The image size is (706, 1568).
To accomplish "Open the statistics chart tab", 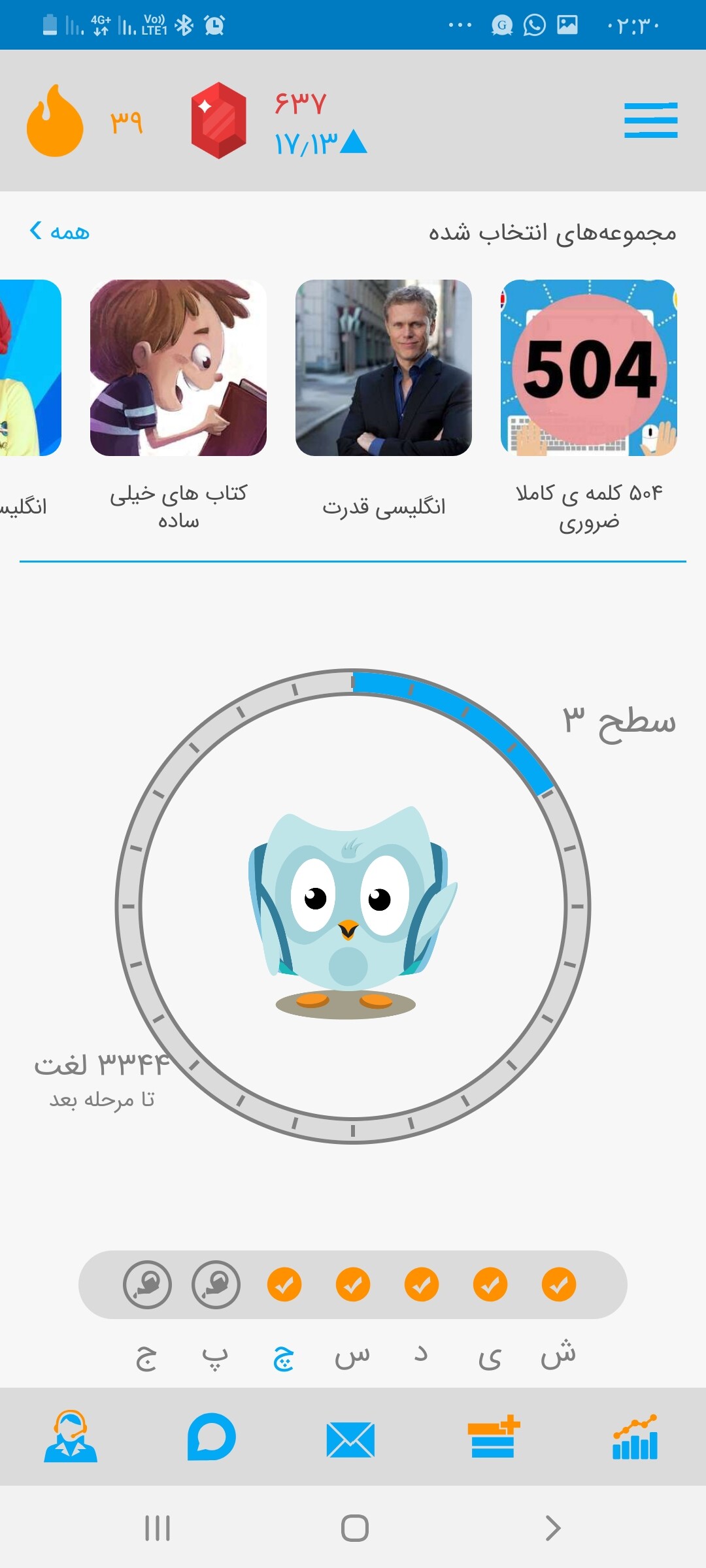I will click(635, 1437).
